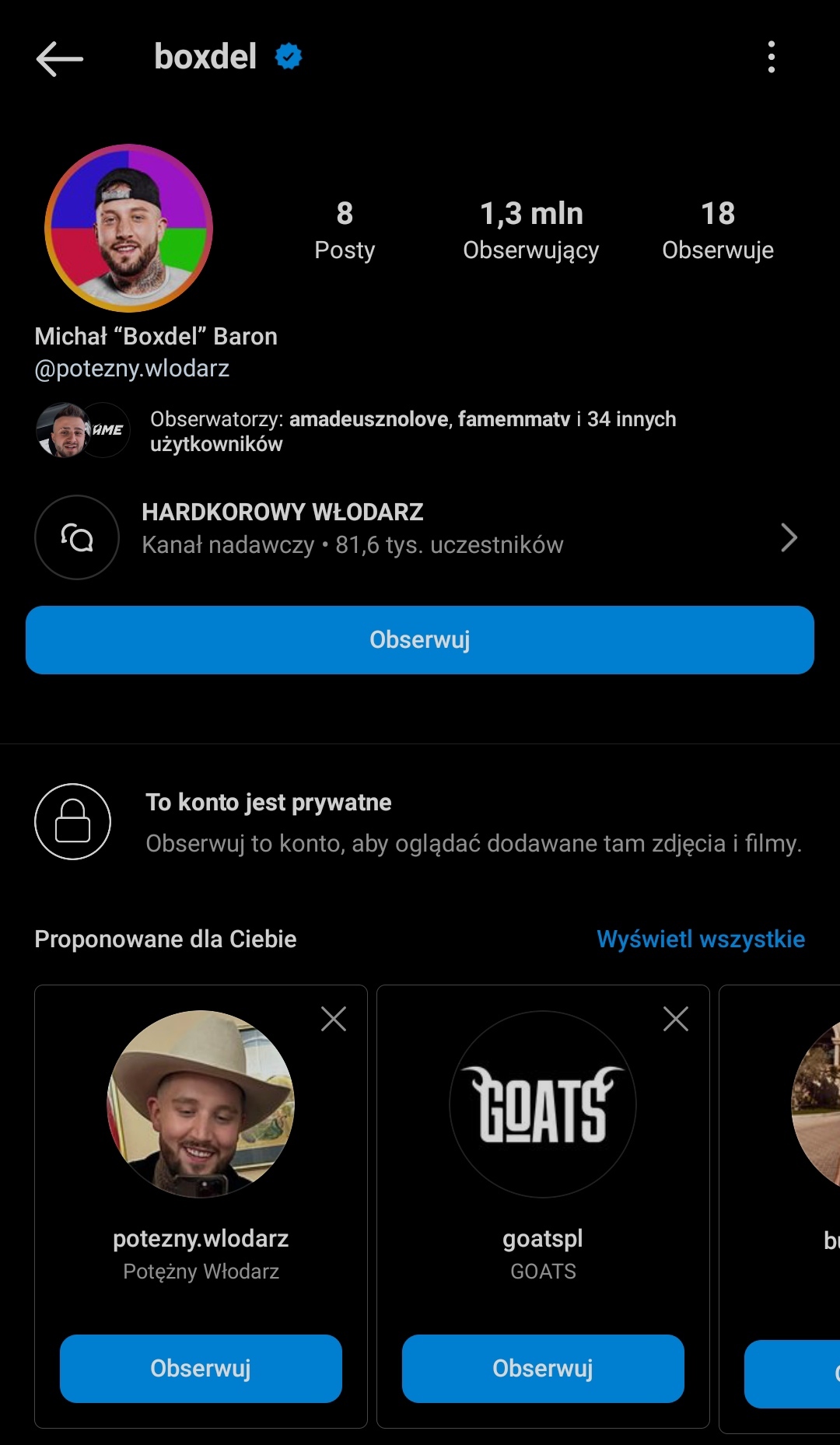
Task: Follow boxdel with the wide Obserwuj button
Action: (420, 639)
